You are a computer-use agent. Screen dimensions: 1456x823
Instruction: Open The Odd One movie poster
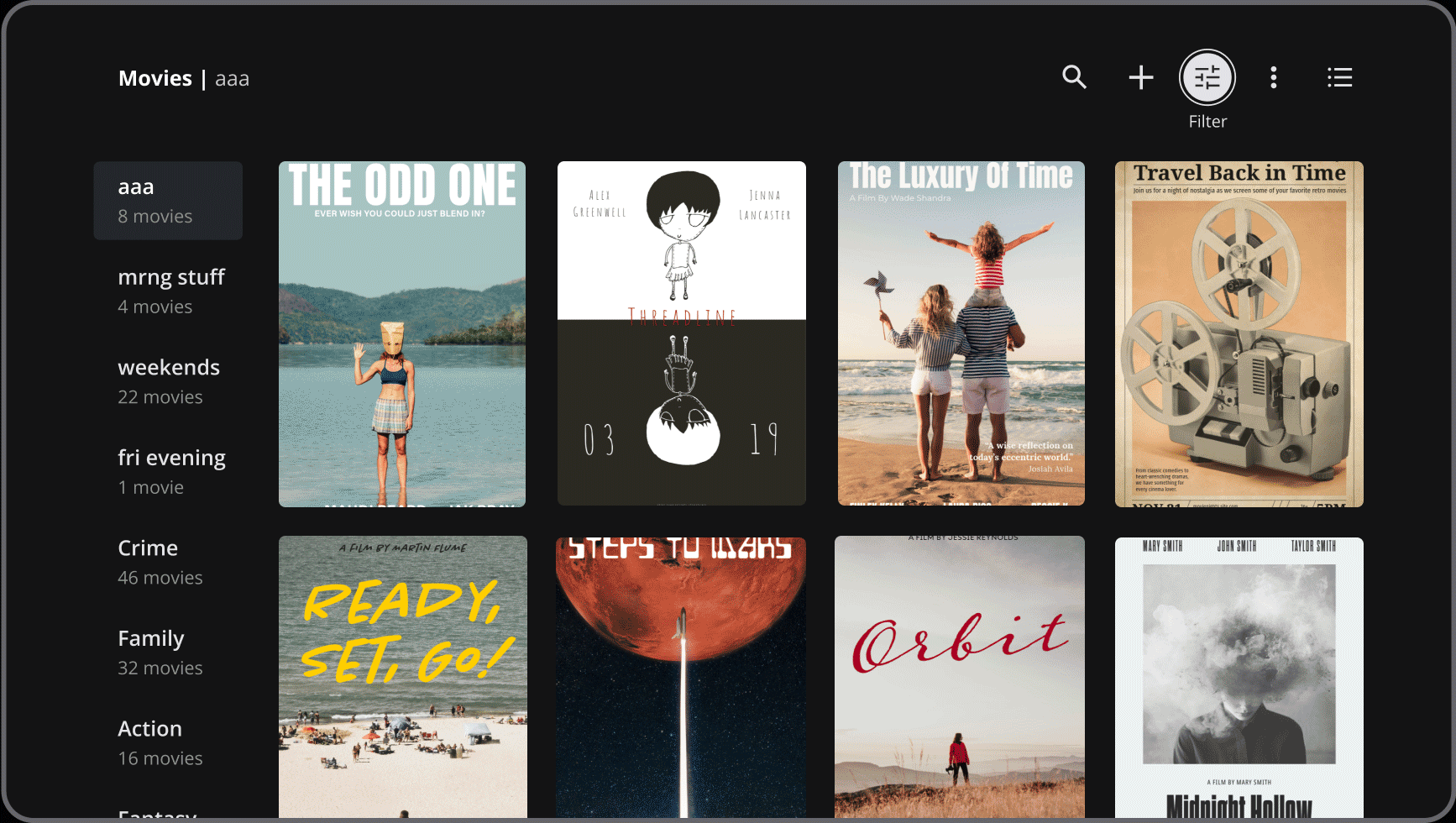402,334
